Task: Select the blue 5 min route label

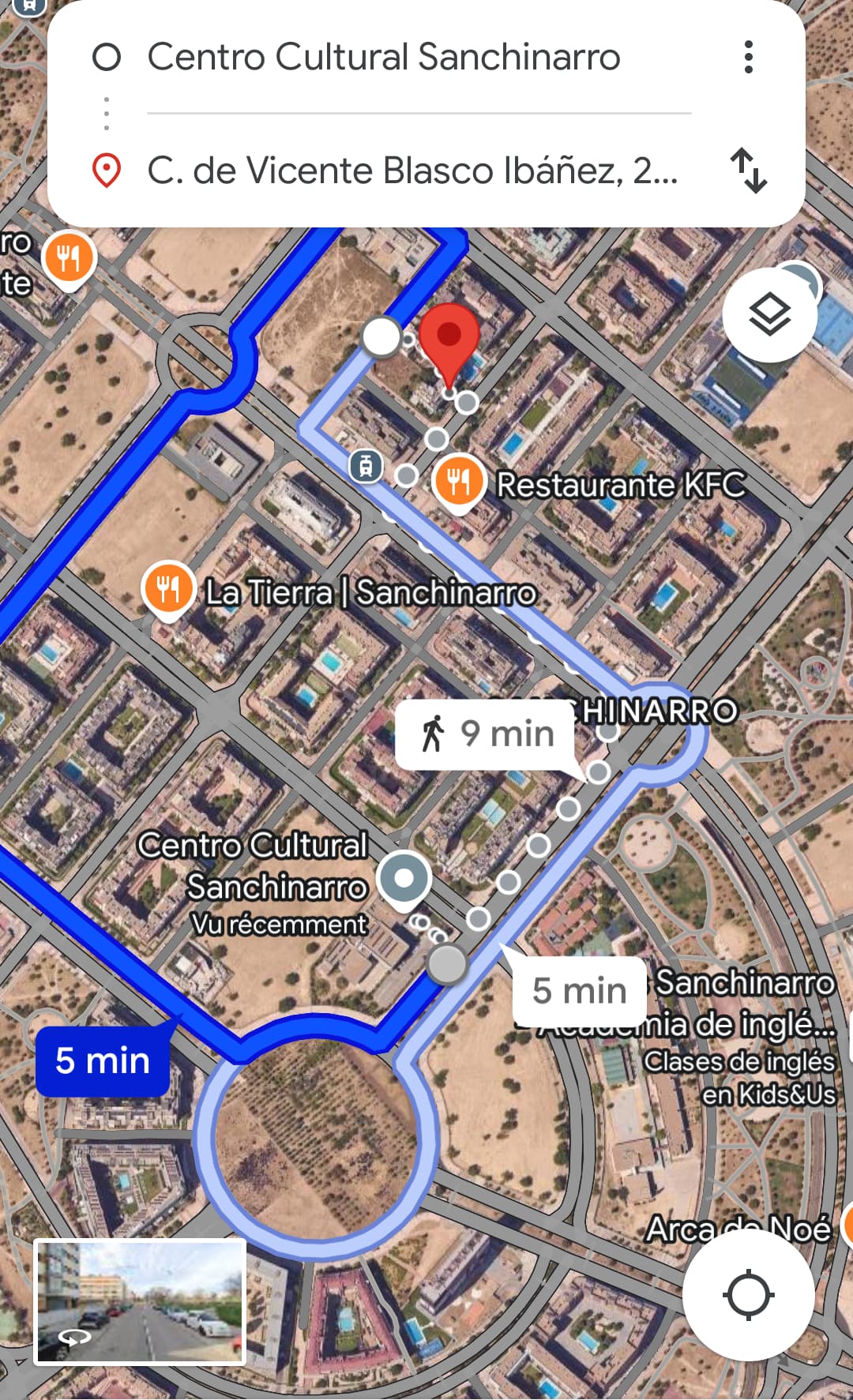Action: coord(103,1060)
